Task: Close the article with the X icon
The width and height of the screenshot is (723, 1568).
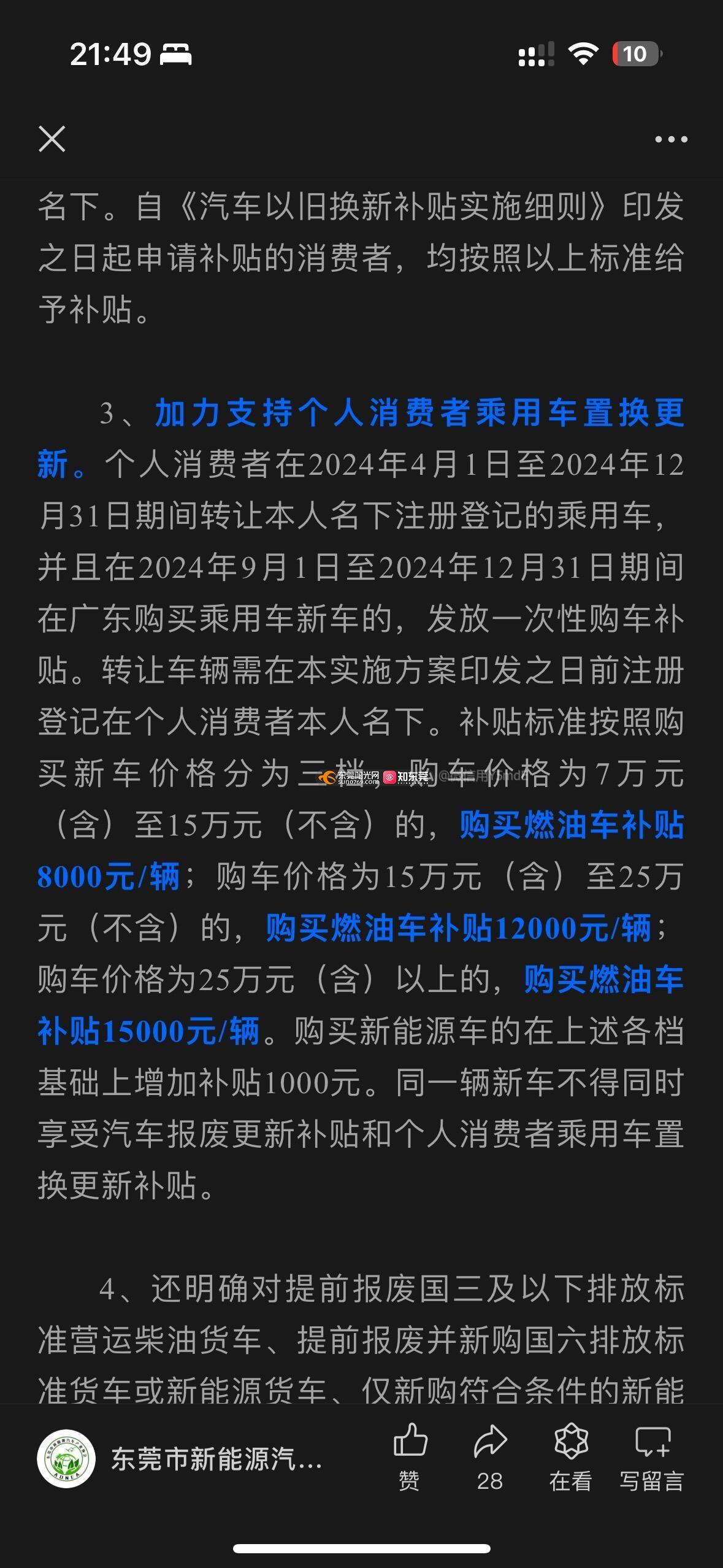Action: pyautogui.click(x=52, y=139)
